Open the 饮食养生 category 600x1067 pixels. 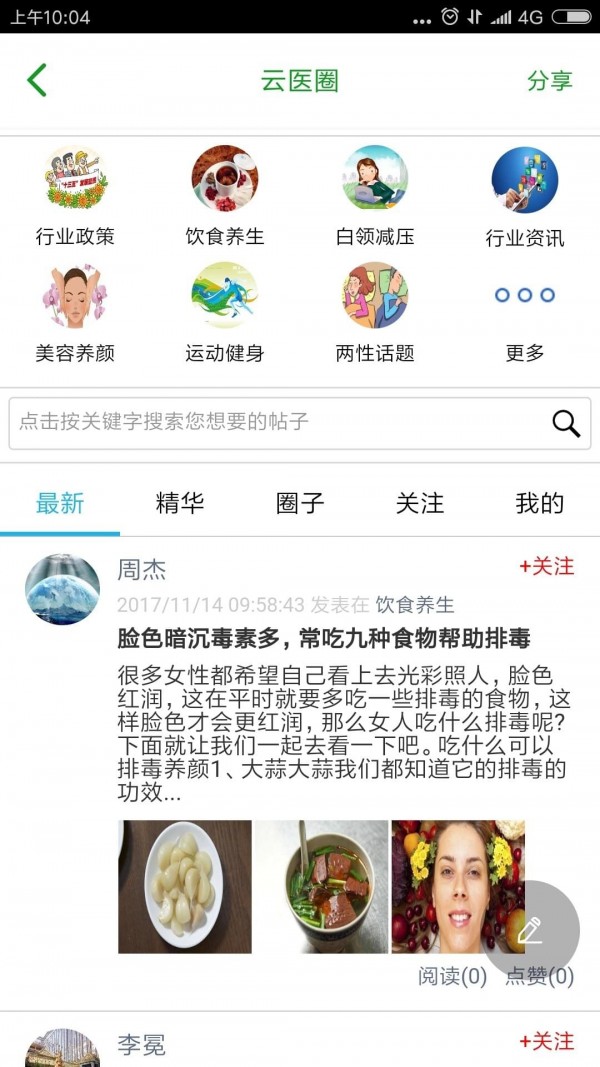tap(225, 196)
